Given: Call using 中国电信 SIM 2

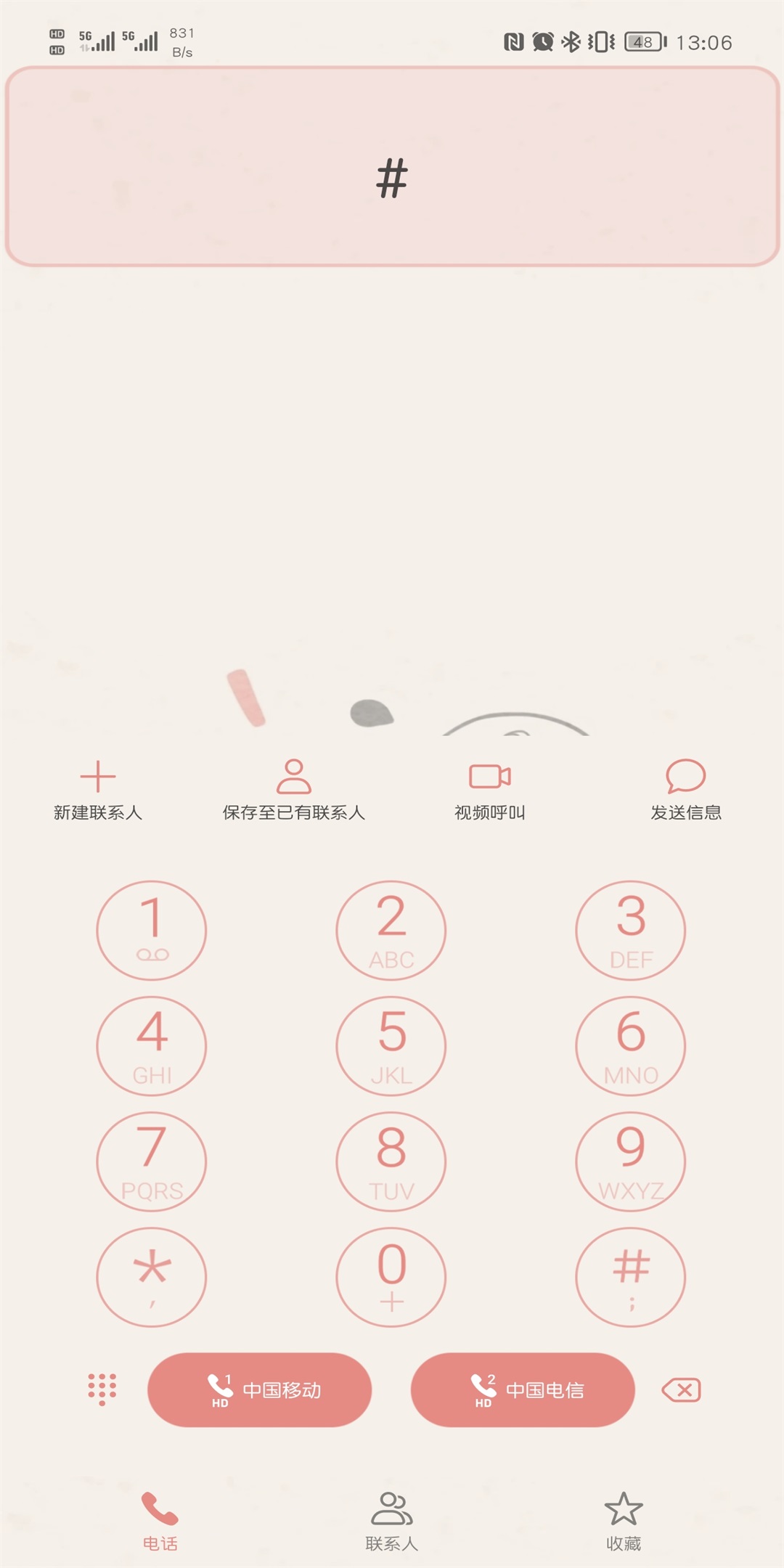Looking at the screenshot, I should coord(523,1389).
